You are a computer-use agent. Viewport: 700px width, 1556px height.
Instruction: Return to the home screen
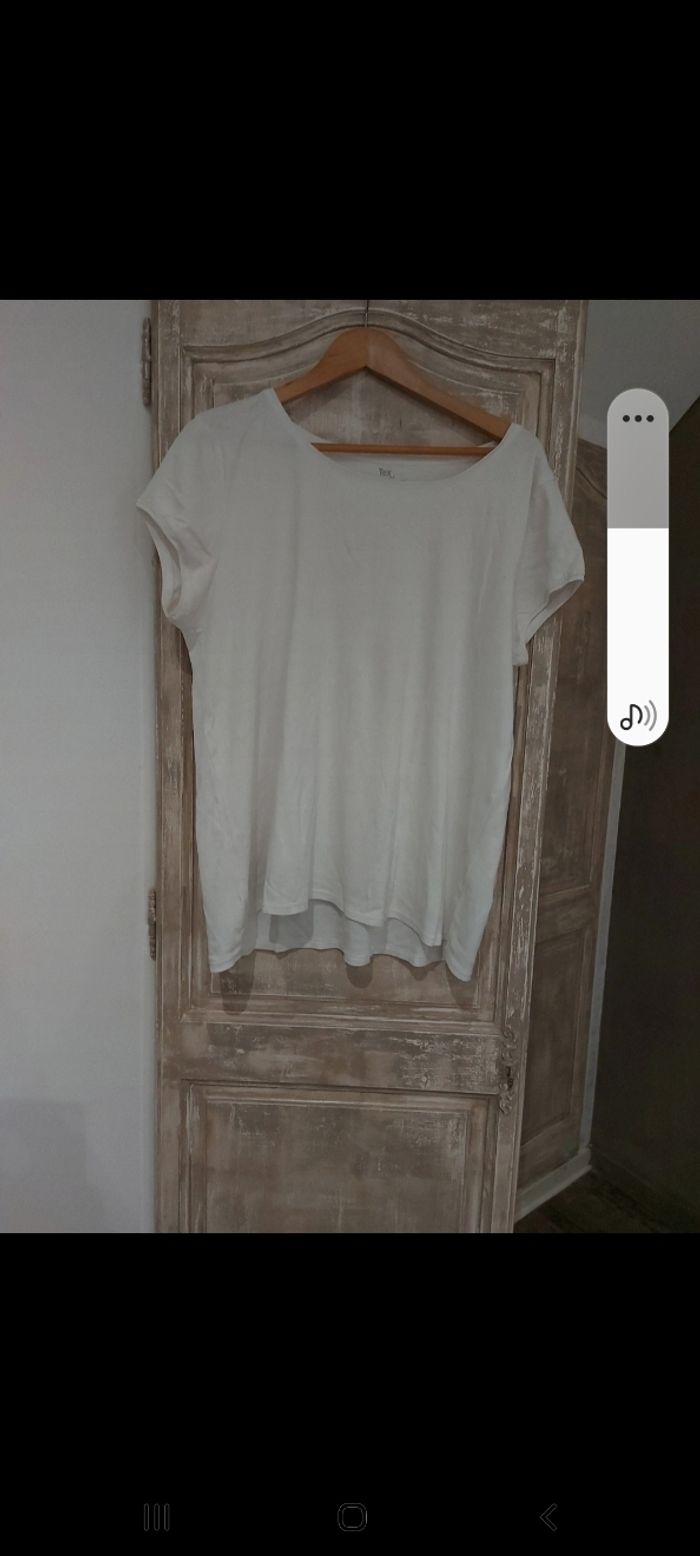(352, 1517)
